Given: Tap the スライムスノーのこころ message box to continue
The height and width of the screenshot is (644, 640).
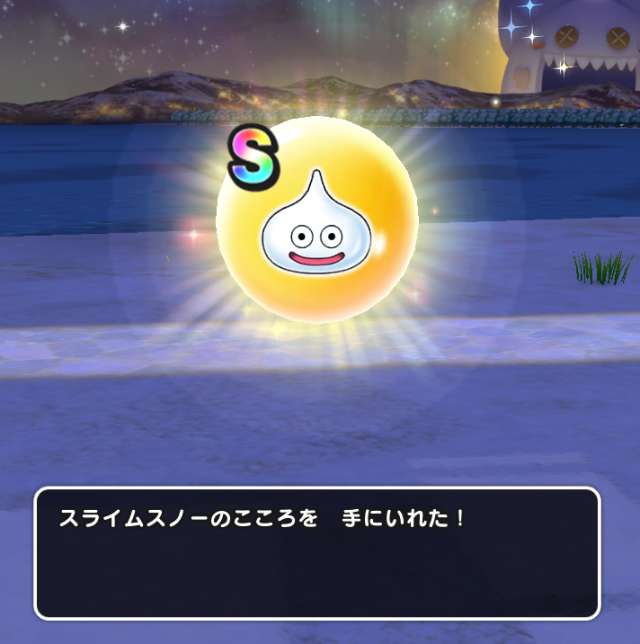Looking at the screenshot, I should coord(317,553).
